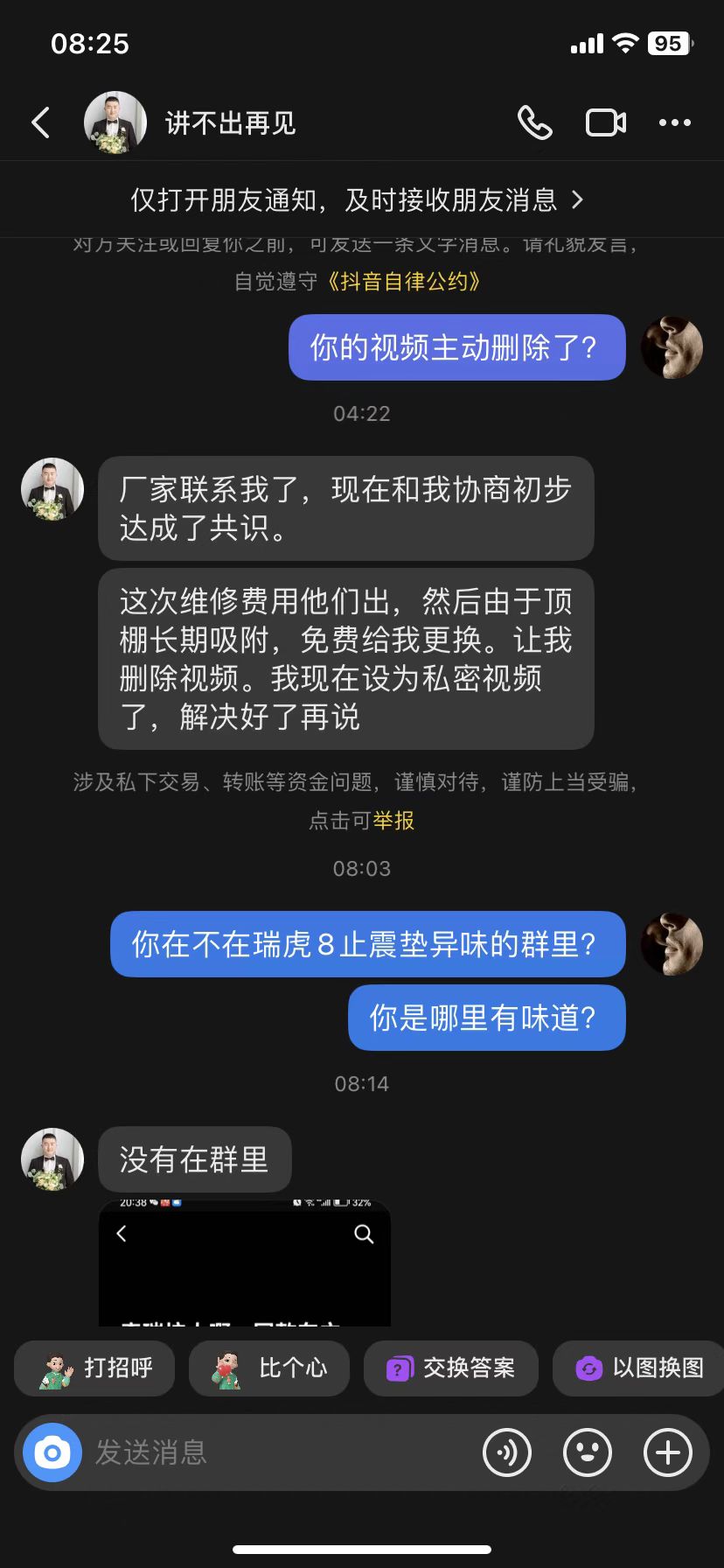Switch to voice message input
724x1568 pixels.
point(507,1452)
